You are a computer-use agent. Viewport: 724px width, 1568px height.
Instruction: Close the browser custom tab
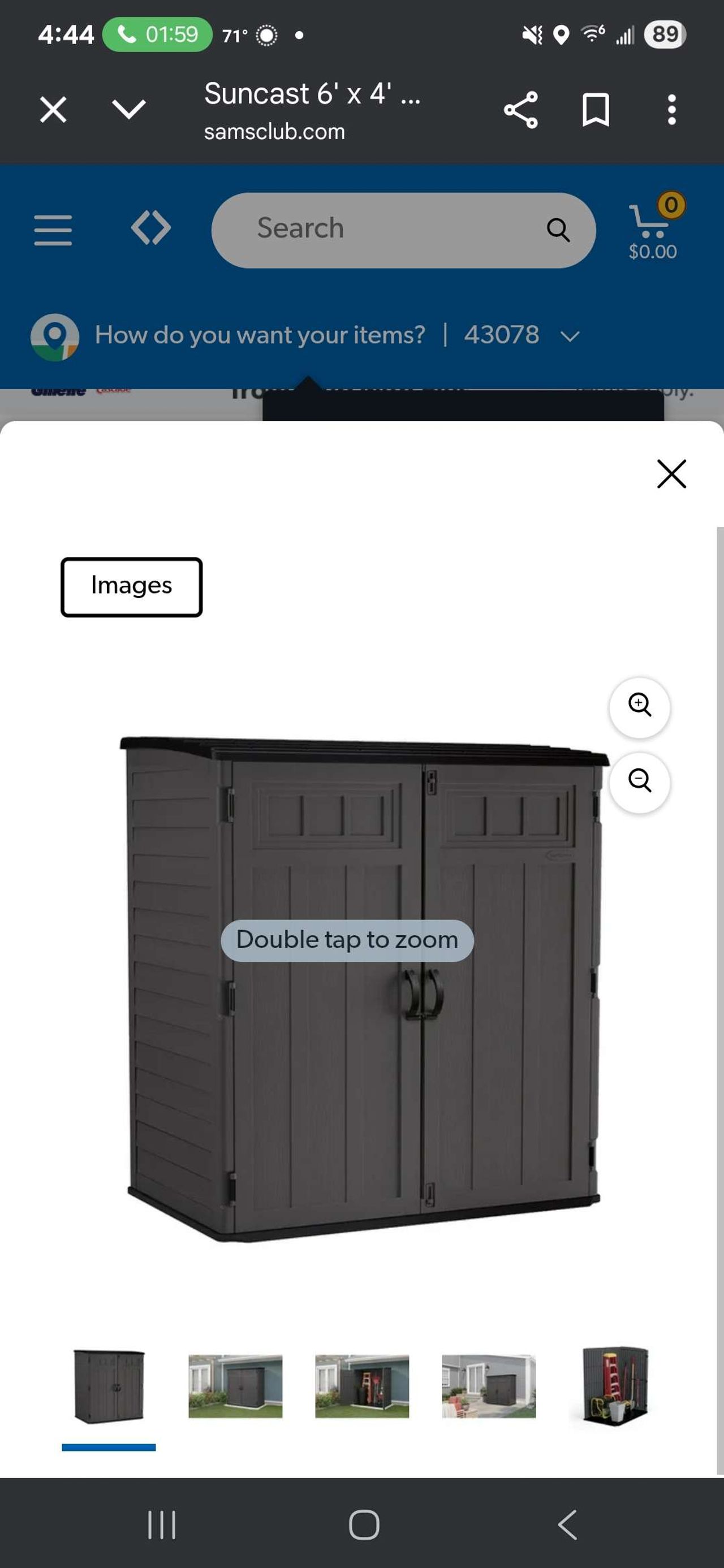click(x=53, y=110)
